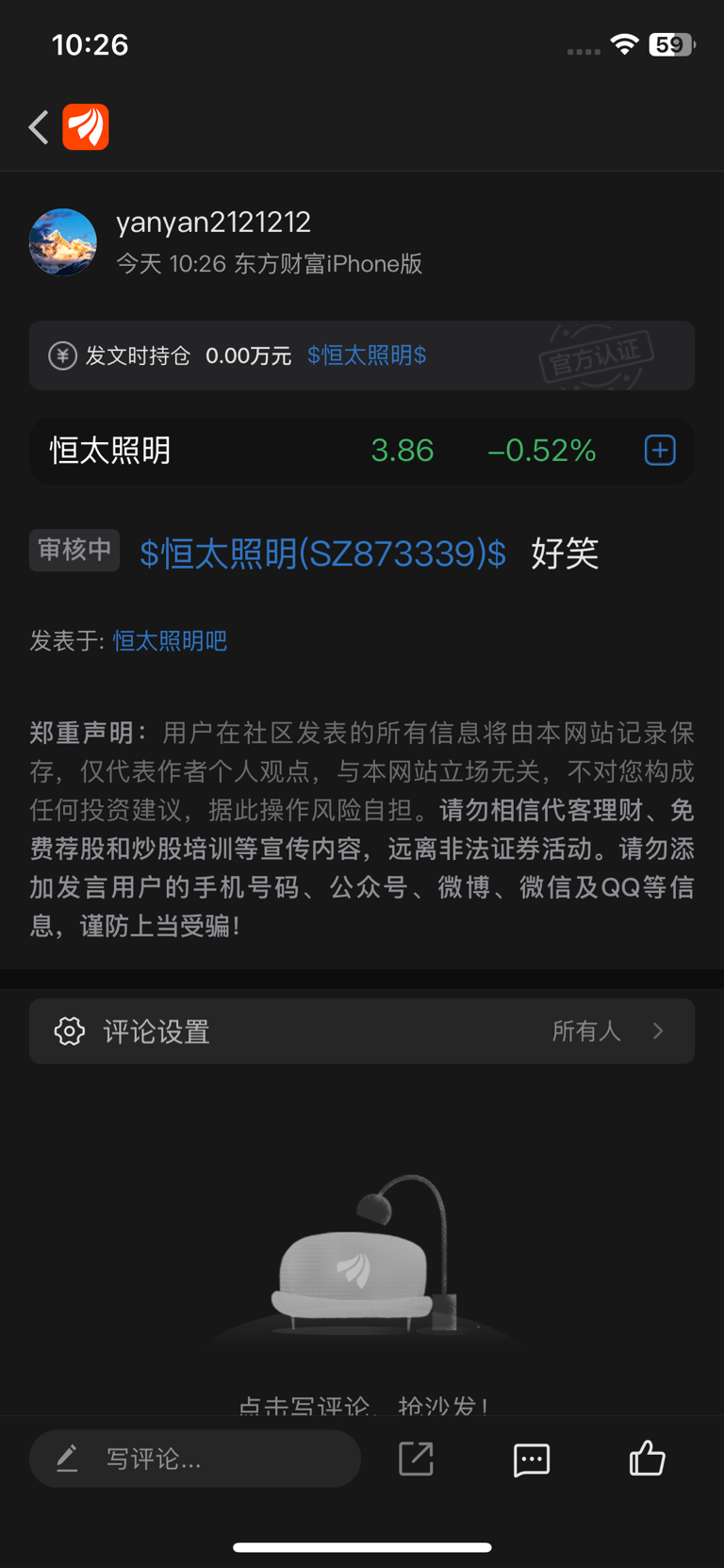The image size is (724, 1568).
Task: Open the $恒太照明$ link in holdings bar
Action: point(367,355)
